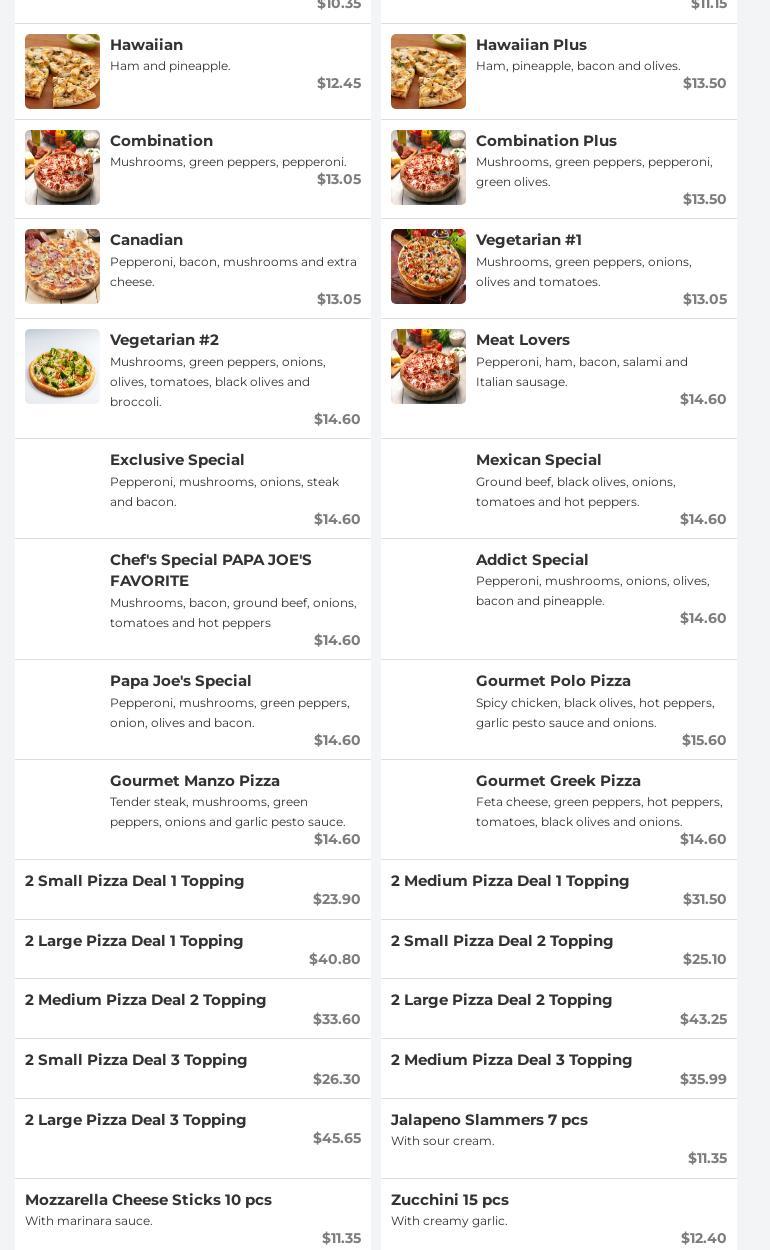This screenshot has height=1250, width=770.
Task: Open Mozzarella Cheese Sticks 10 pcs
Action: (x=148, y=1200)
